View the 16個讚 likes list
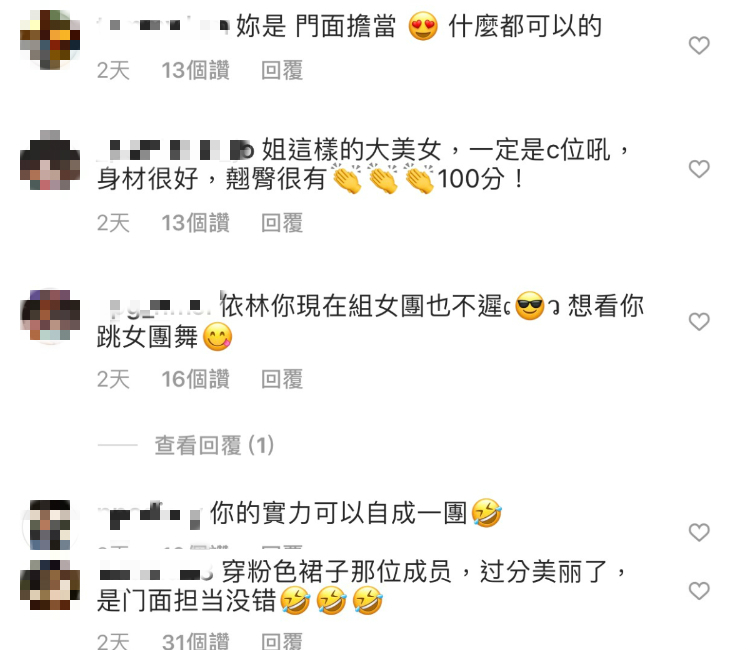Viewport: 750px width, 650px height. [195, 379]
